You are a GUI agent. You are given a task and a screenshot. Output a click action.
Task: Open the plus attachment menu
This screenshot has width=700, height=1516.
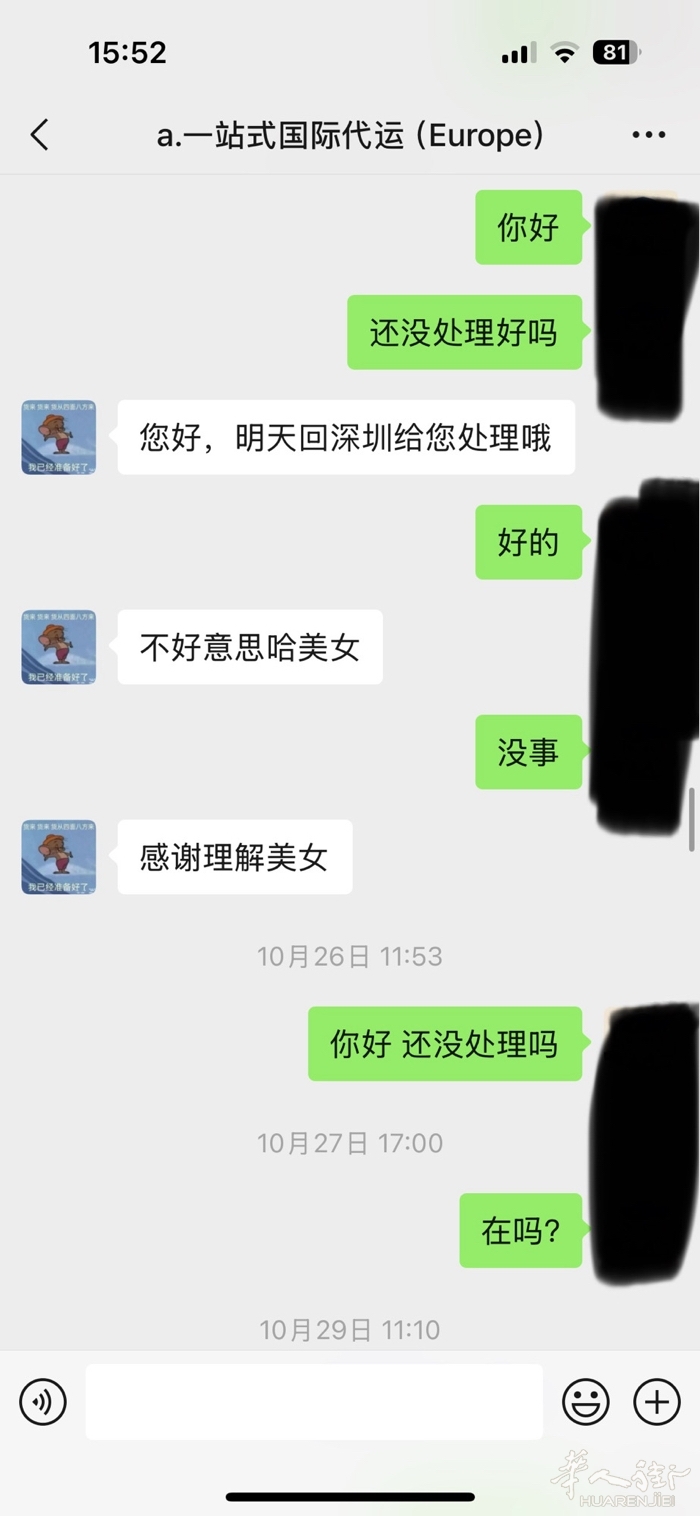click(x=657, y=1401)
